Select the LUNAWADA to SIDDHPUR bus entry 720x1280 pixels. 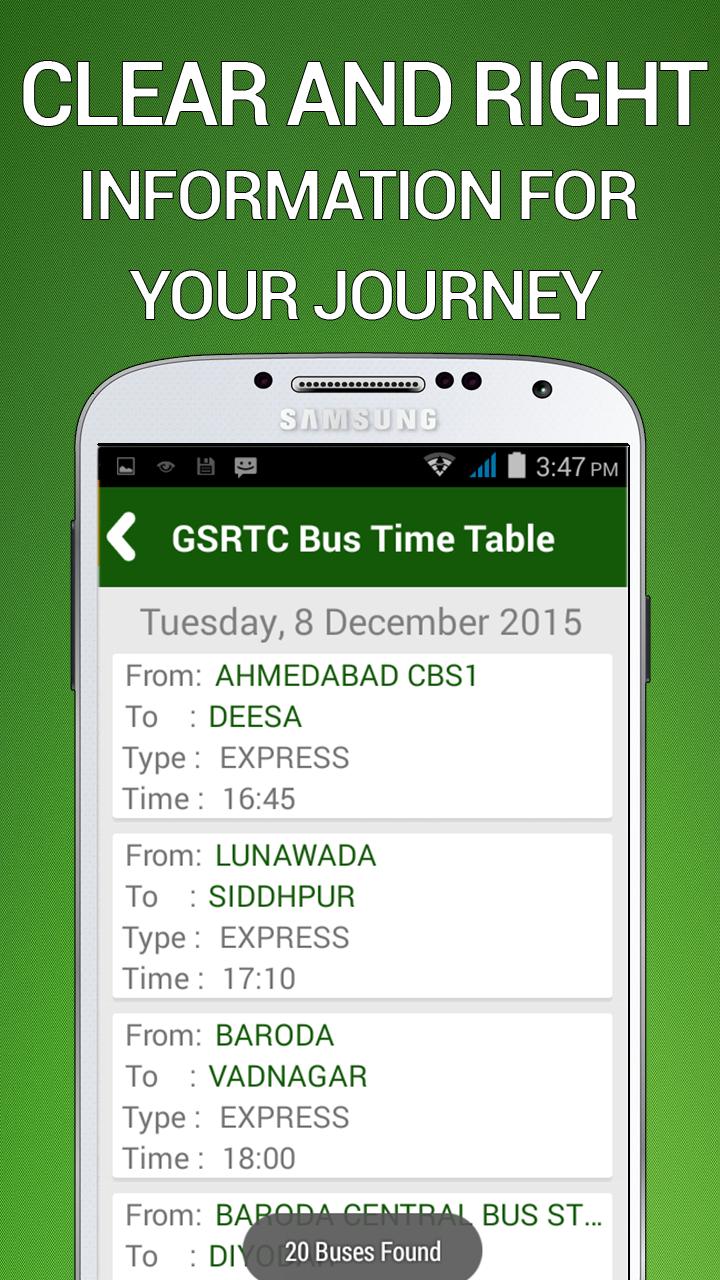click(360, 917)
